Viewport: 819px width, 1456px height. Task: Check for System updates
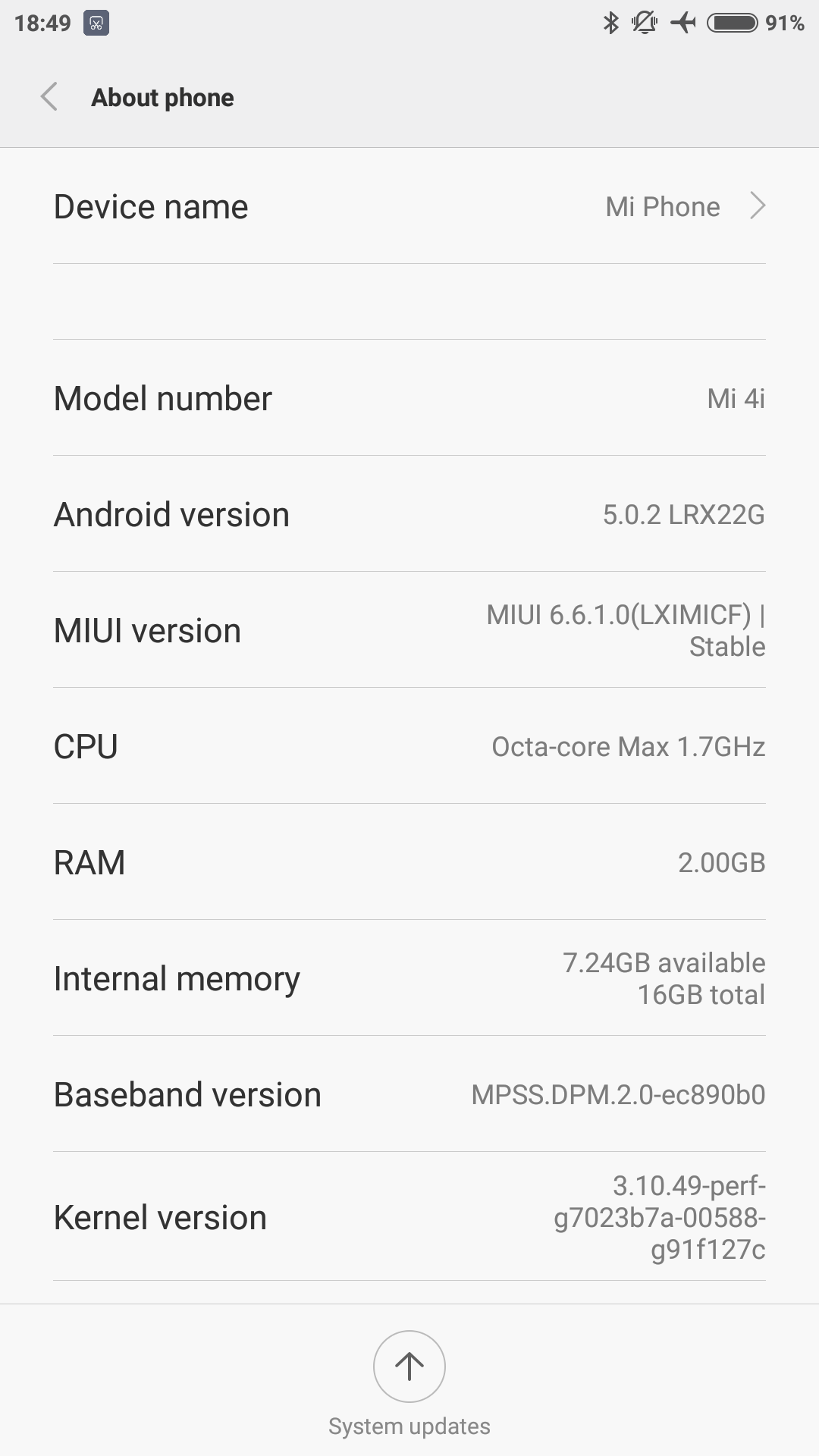[409, 1367]
